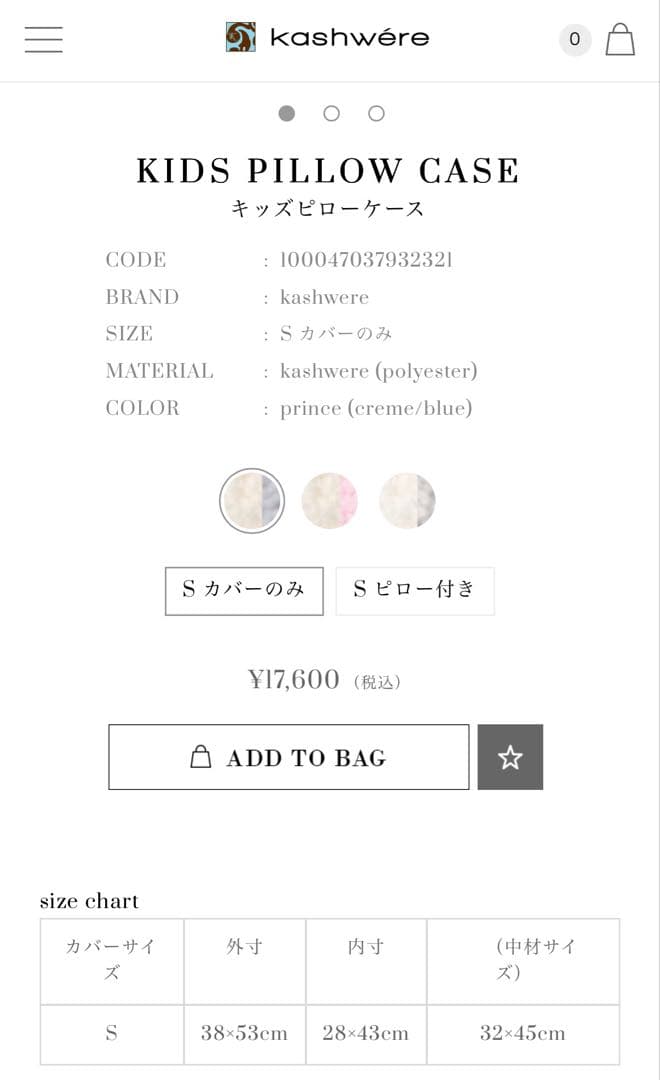The image size is (660, 1080).
Task: Show the second product image dot
Action: pos(331,114)
